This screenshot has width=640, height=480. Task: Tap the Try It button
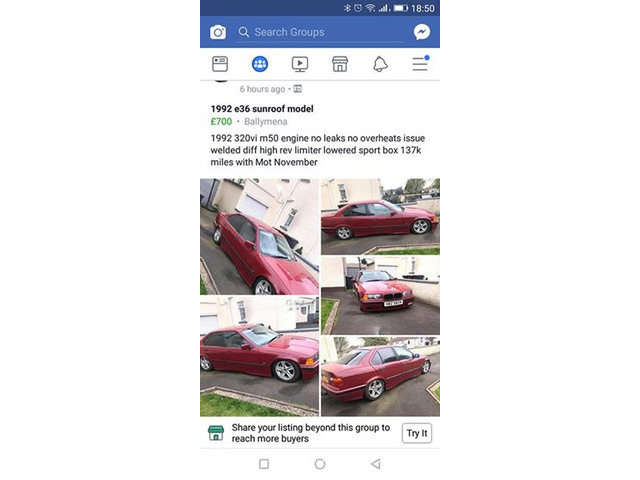[x=417, y=433]
